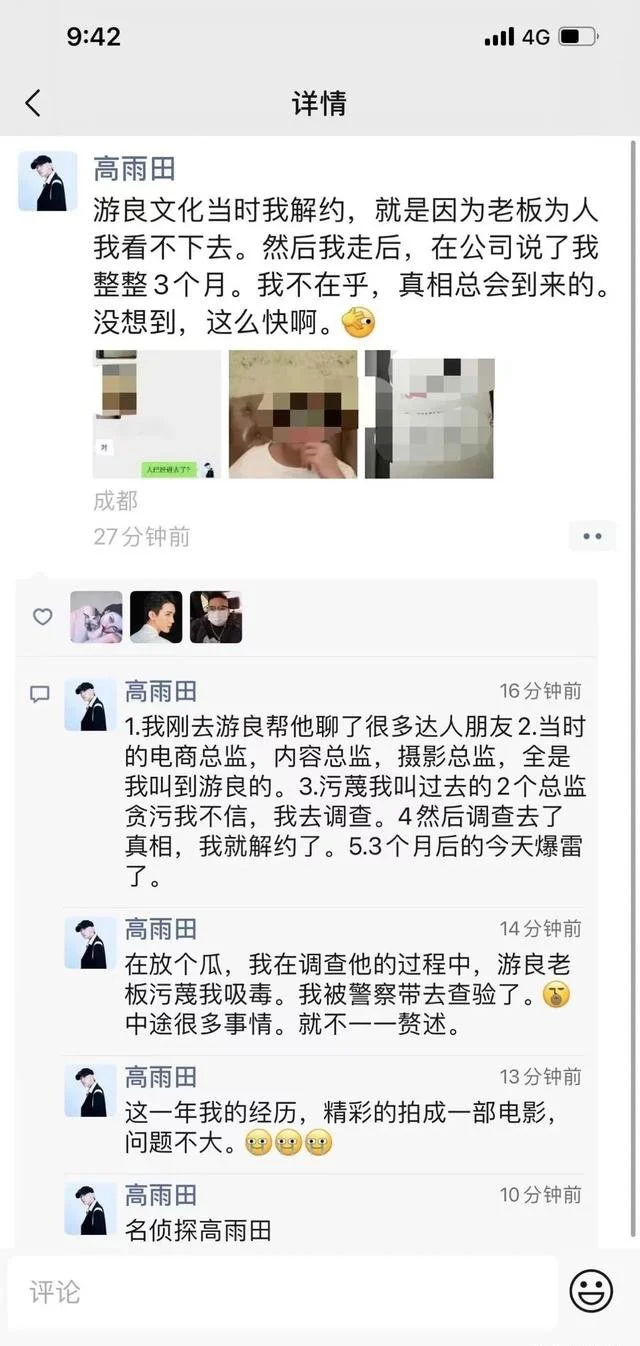Screen dimensions: 640x1346
Task: View the third pixelated image
Action: [x=430, y=414]
